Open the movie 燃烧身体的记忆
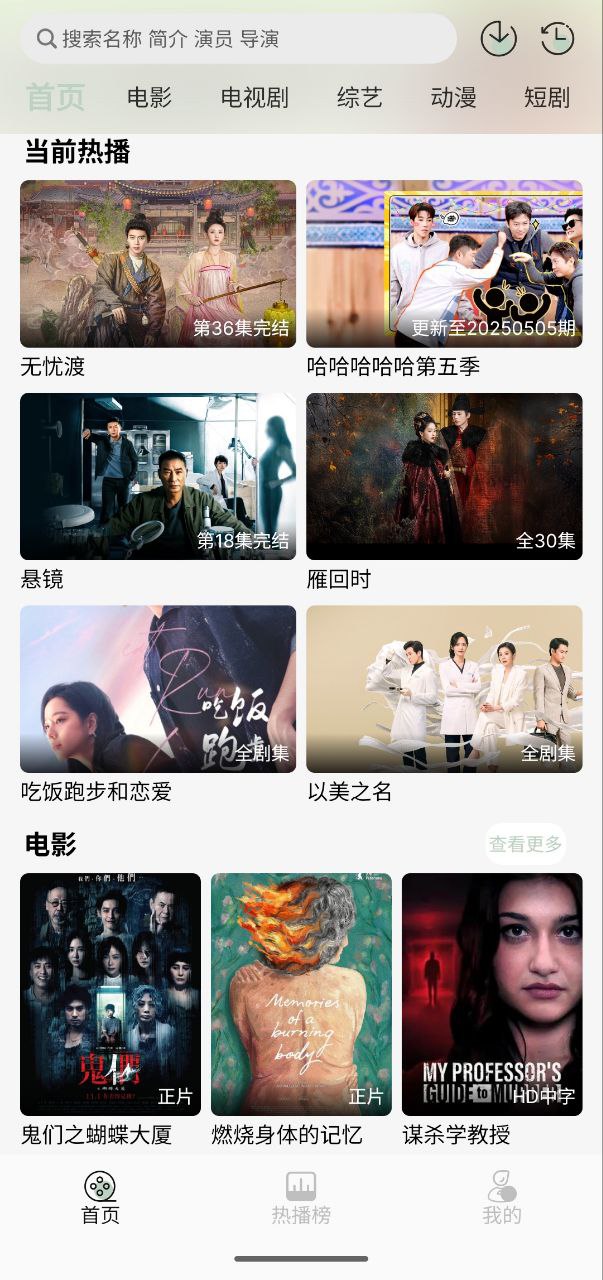The height and width of the screenshot is (1280, 603). (x=301, y=994)
